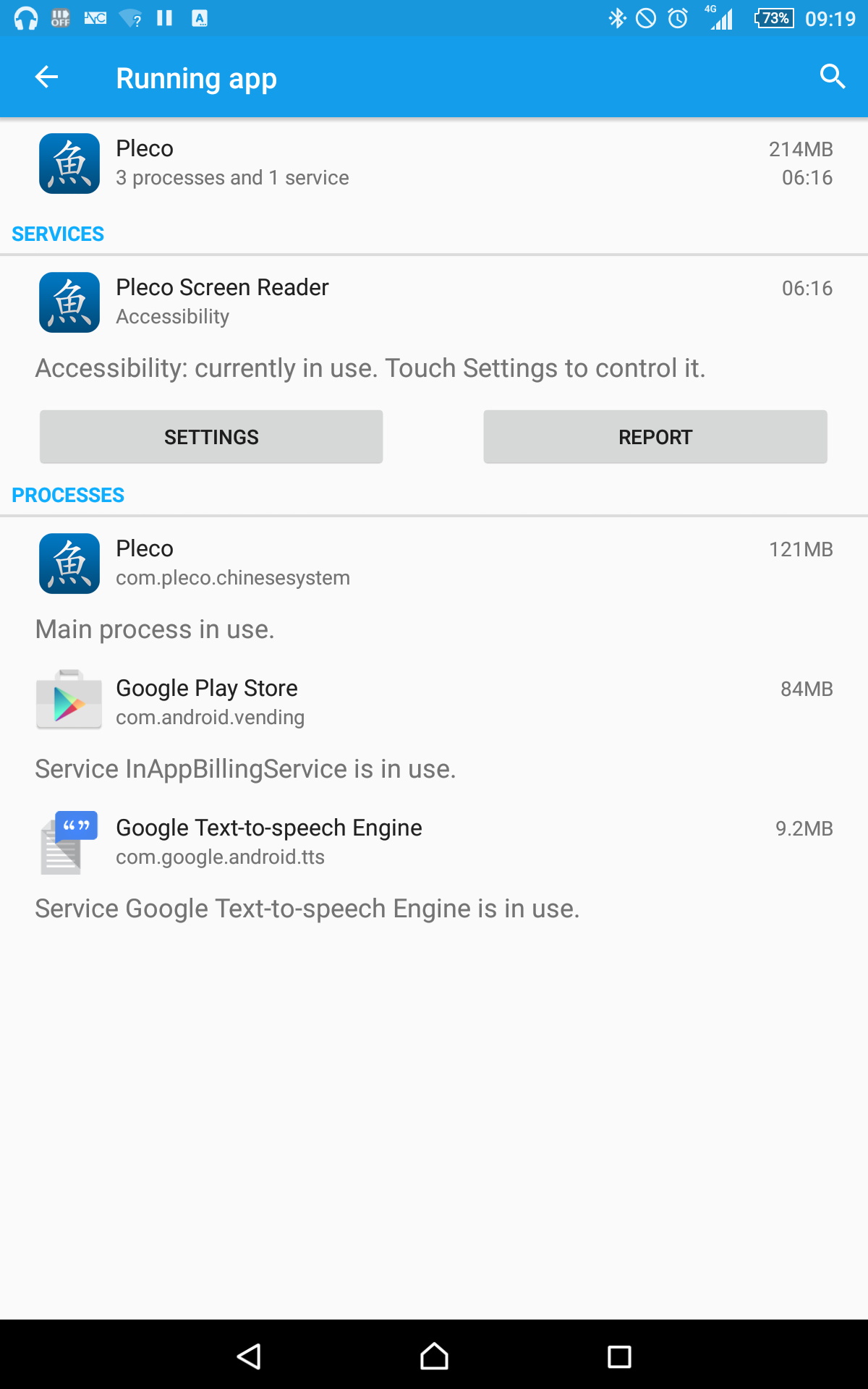
Task: Open the recent apps view
Action: [x=619, y=1356]
